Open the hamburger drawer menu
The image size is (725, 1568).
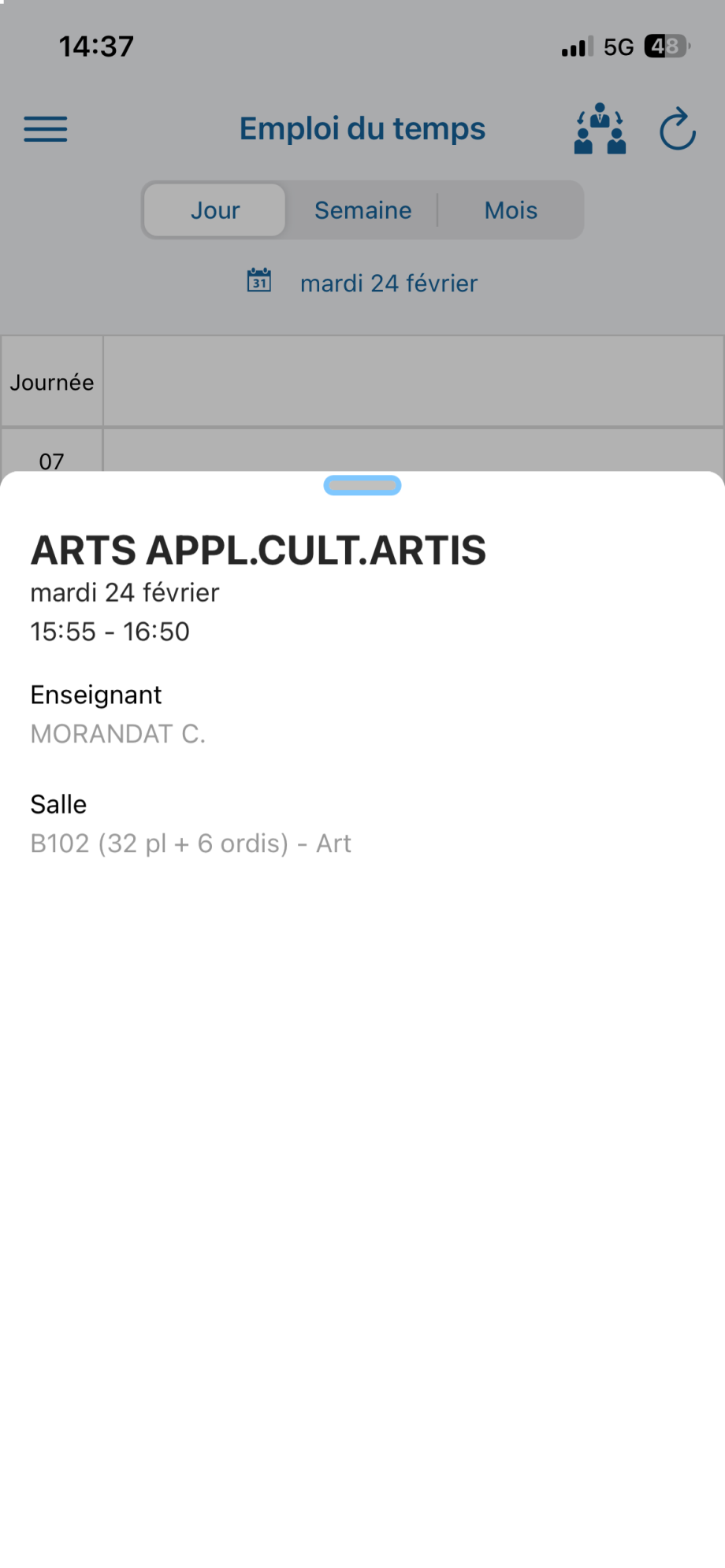click(x=46, y=129)
